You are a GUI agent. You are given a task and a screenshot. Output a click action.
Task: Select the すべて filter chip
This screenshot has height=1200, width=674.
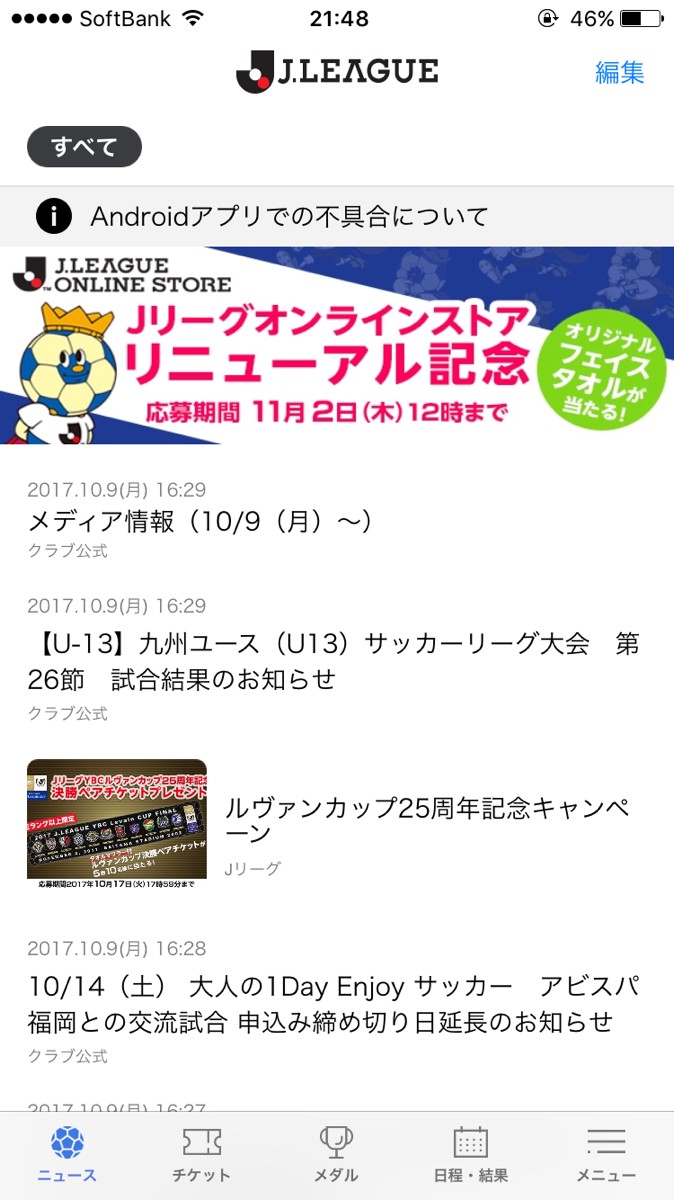(84, 147)
